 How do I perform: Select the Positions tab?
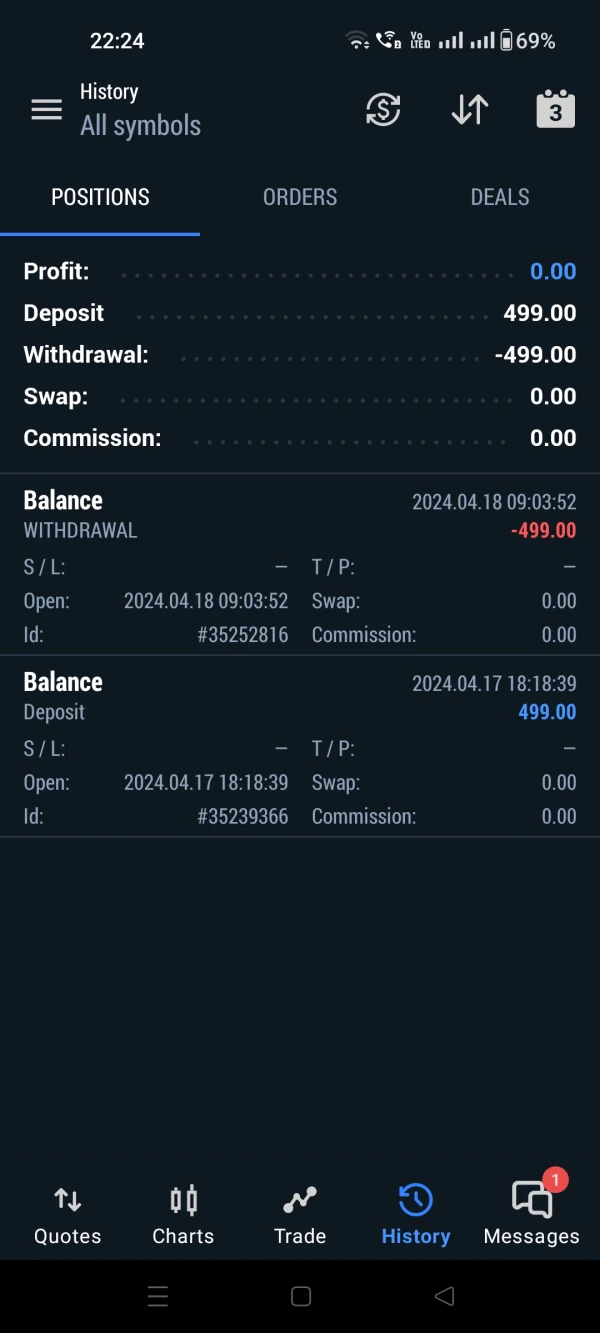point(100,197)
